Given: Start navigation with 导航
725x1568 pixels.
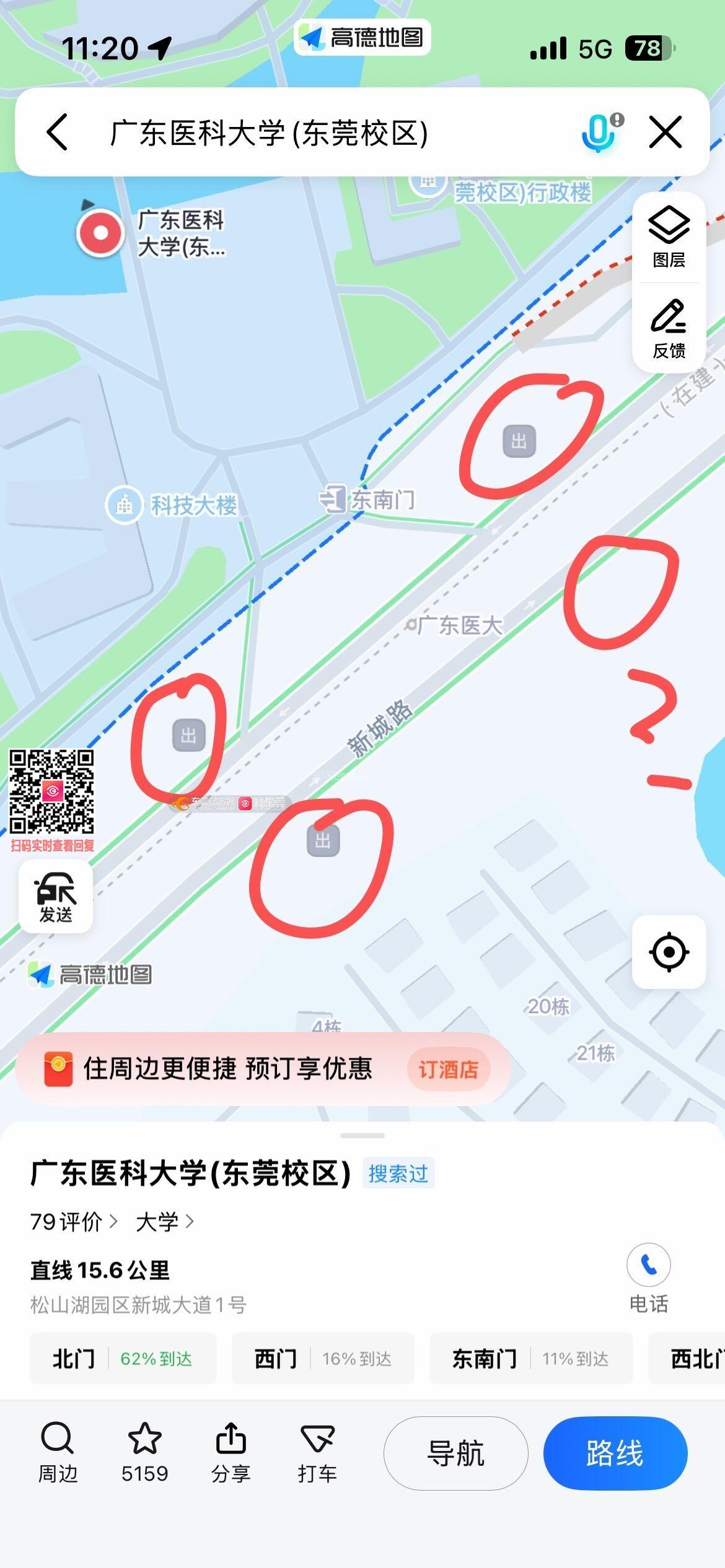Looking at the screenshot, I should (455, 1453).
